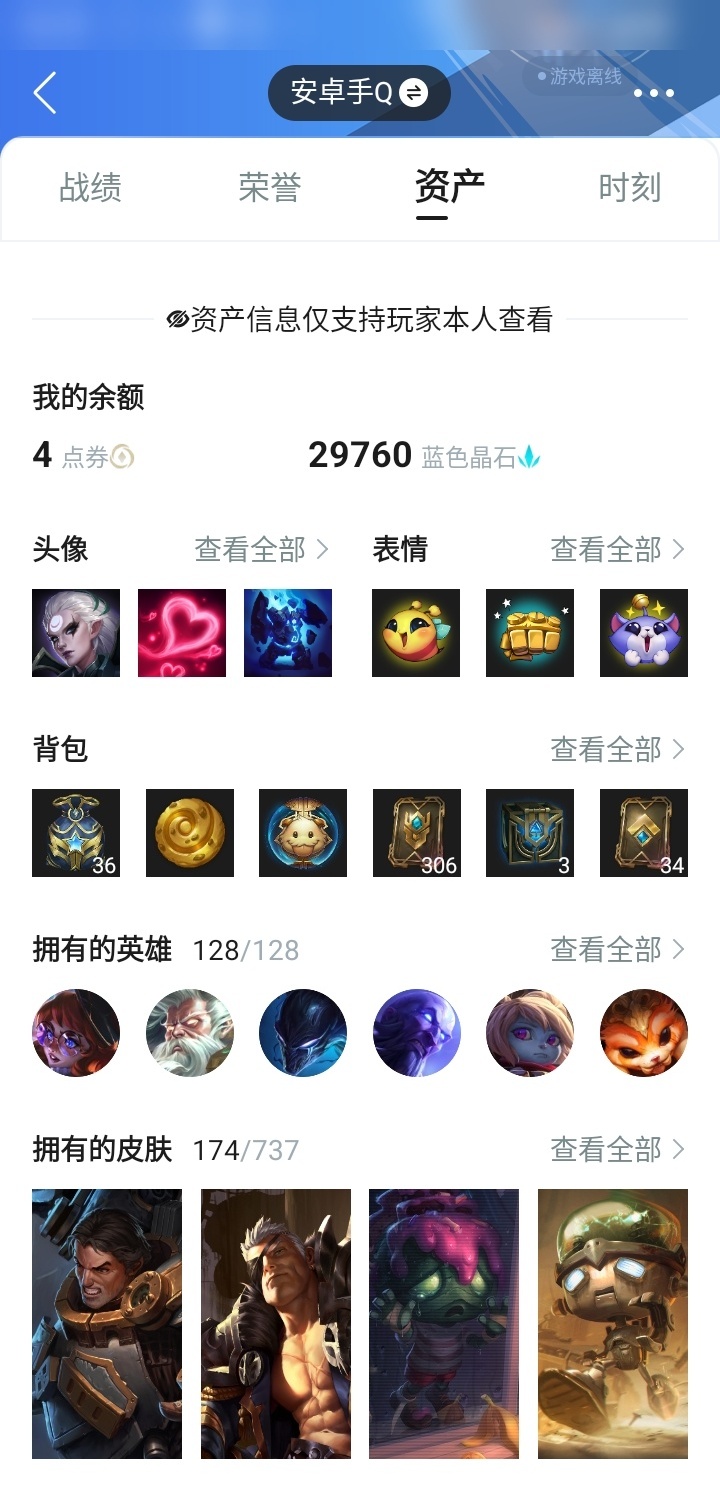Switch to the 荣誉 tab
Screen dimensions: 720x1489
270,188
